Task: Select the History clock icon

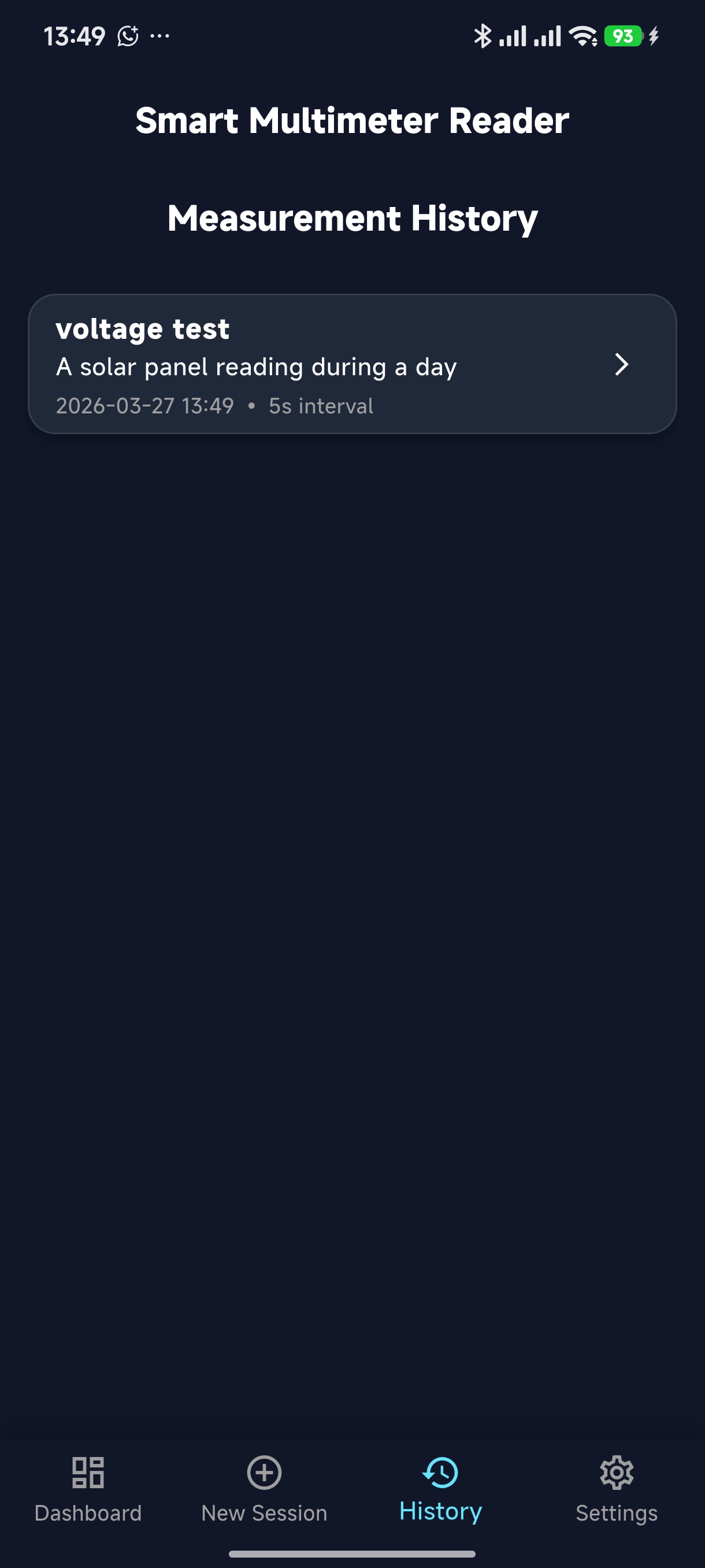Action: [440, 1472]
